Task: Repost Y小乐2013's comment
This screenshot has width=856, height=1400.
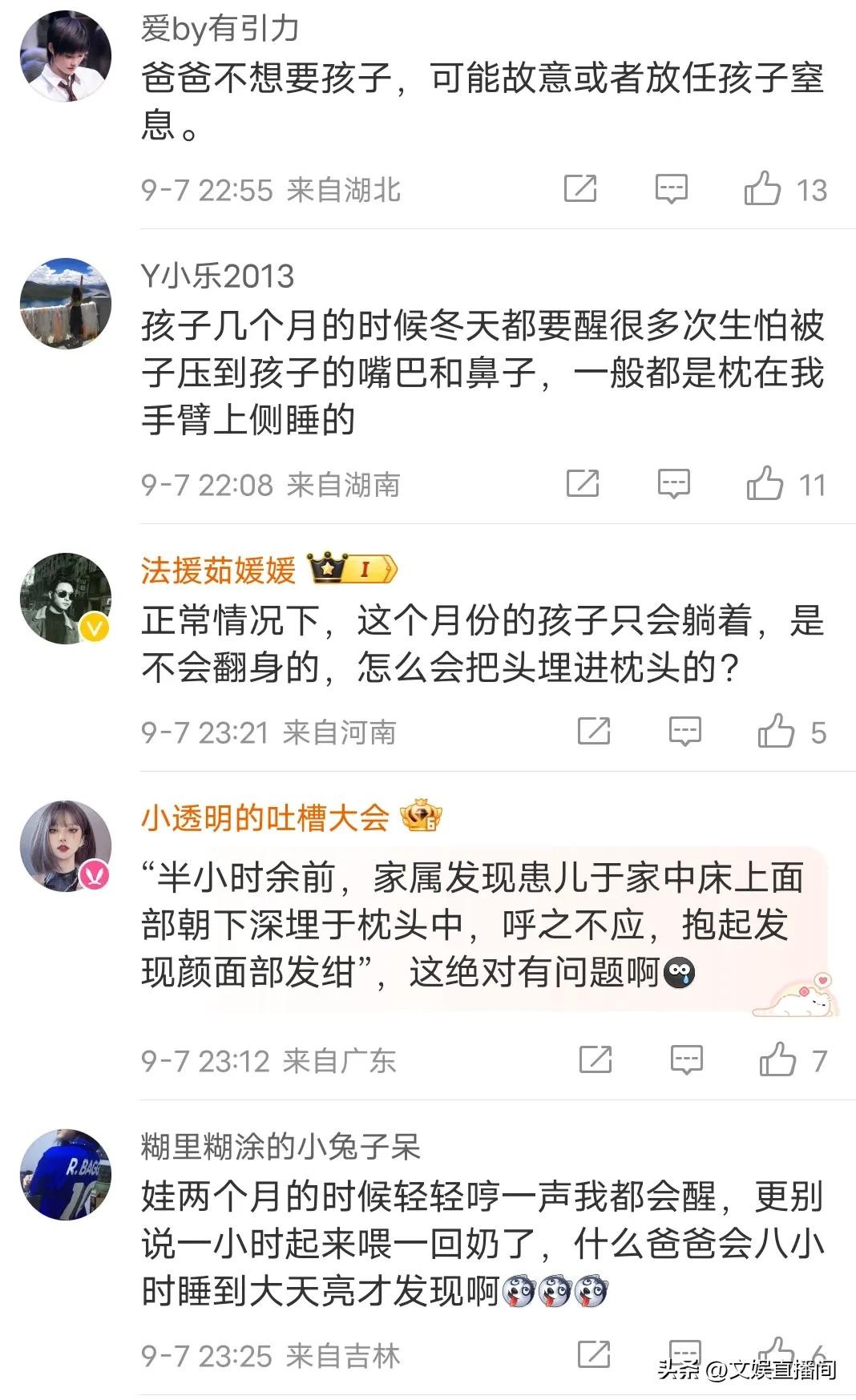Action: pos(583,484)
